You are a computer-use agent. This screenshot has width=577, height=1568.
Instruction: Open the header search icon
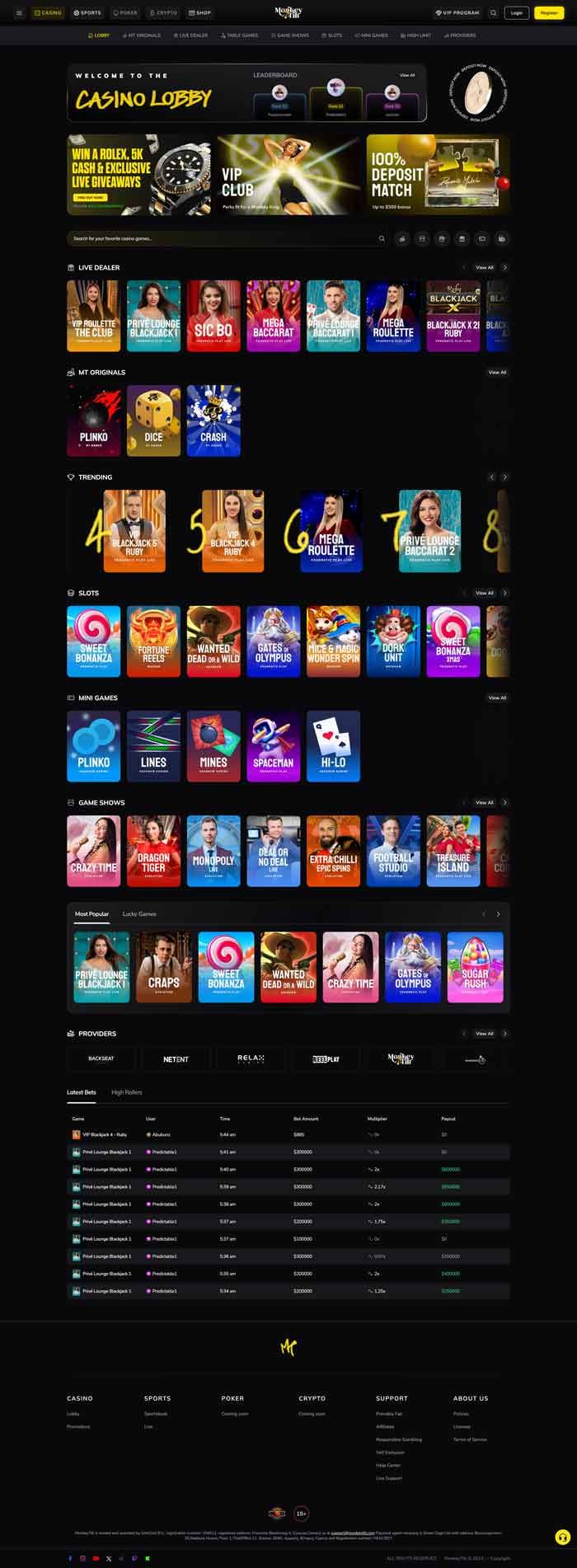(x=493, y=13)
